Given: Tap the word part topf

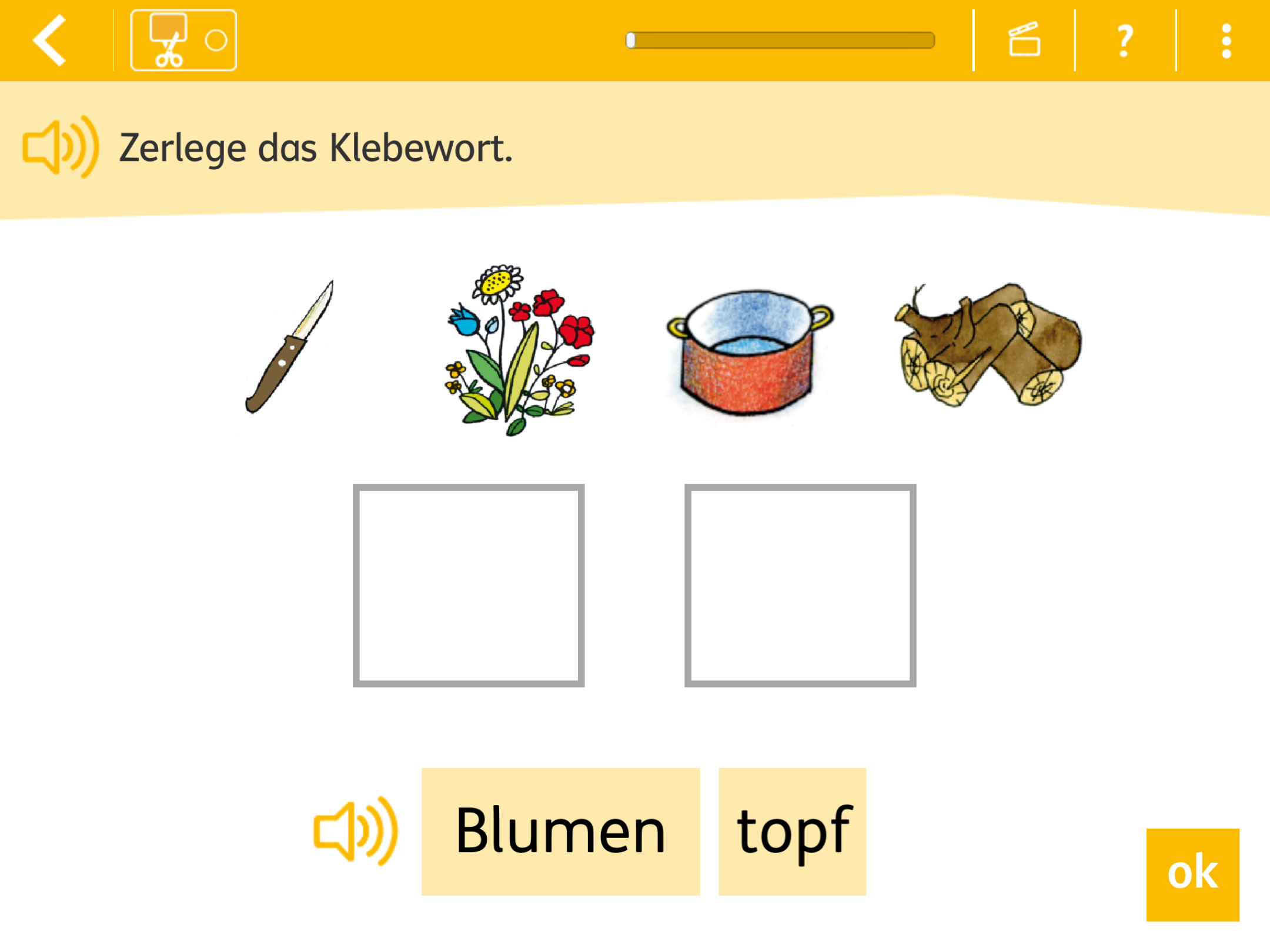Looking at the screenshot, I should [x=792, y=832].
